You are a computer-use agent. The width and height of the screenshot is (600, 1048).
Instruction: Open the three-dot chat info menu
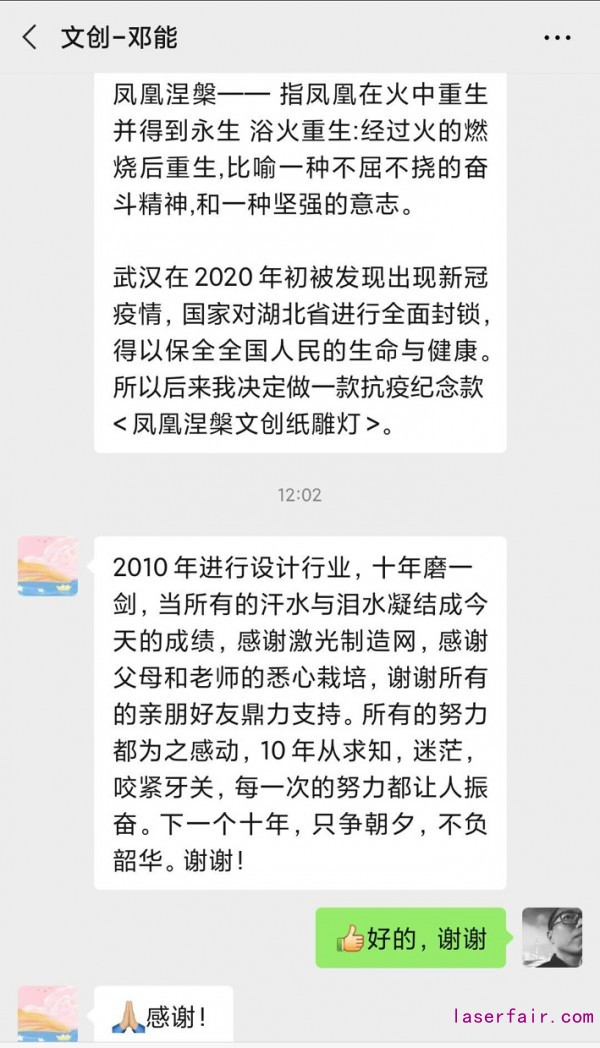pos(557,38)
